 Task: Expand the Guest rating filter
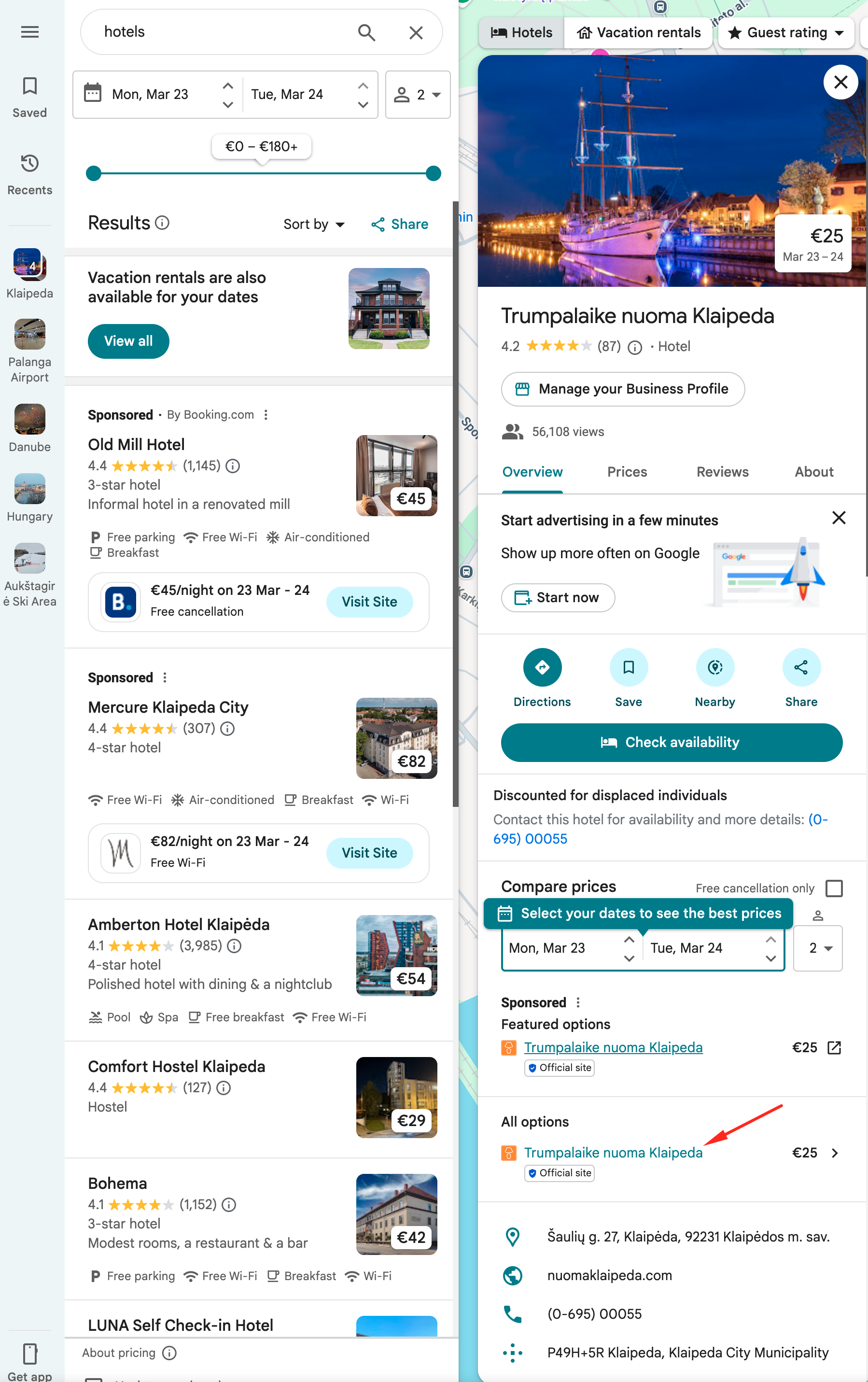point(785,33)
